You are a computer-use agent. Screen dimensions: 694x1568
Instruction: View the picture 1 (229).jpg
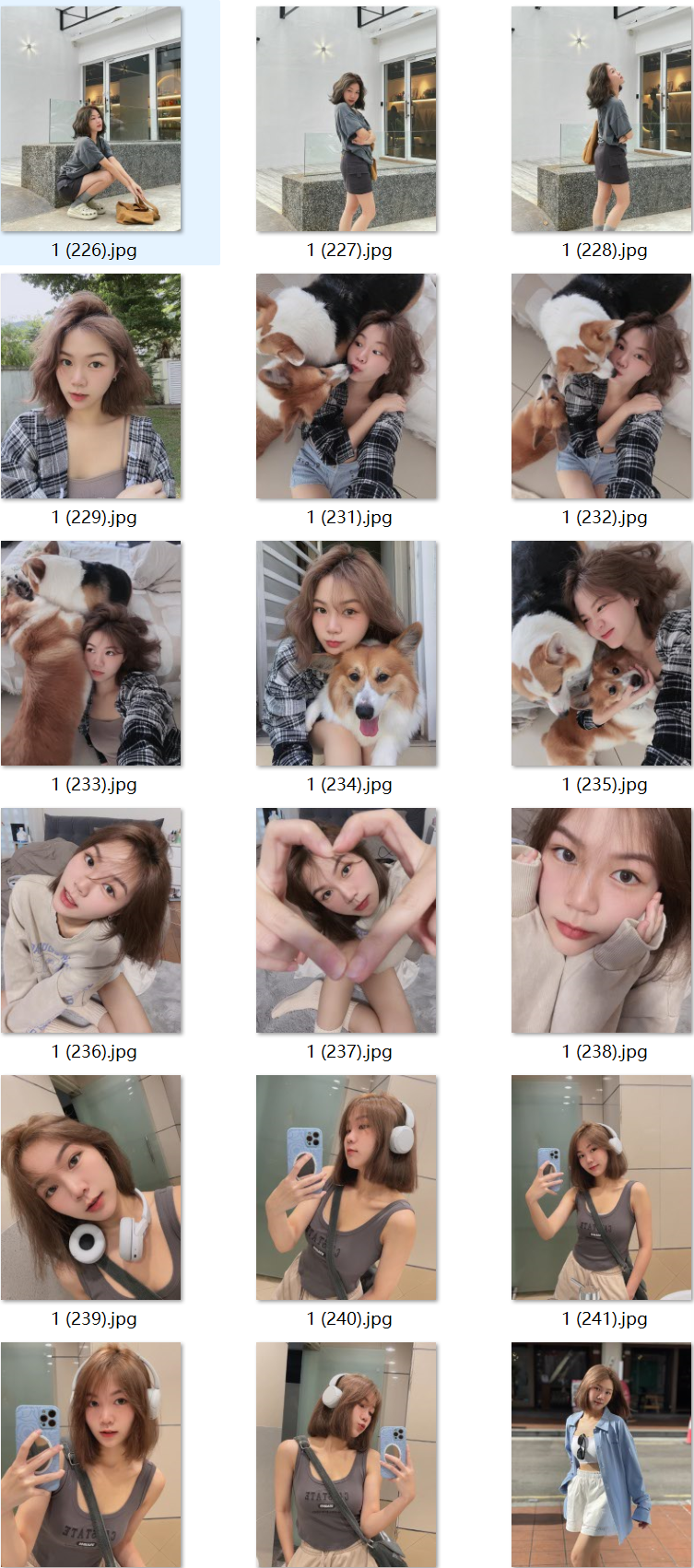91,387
